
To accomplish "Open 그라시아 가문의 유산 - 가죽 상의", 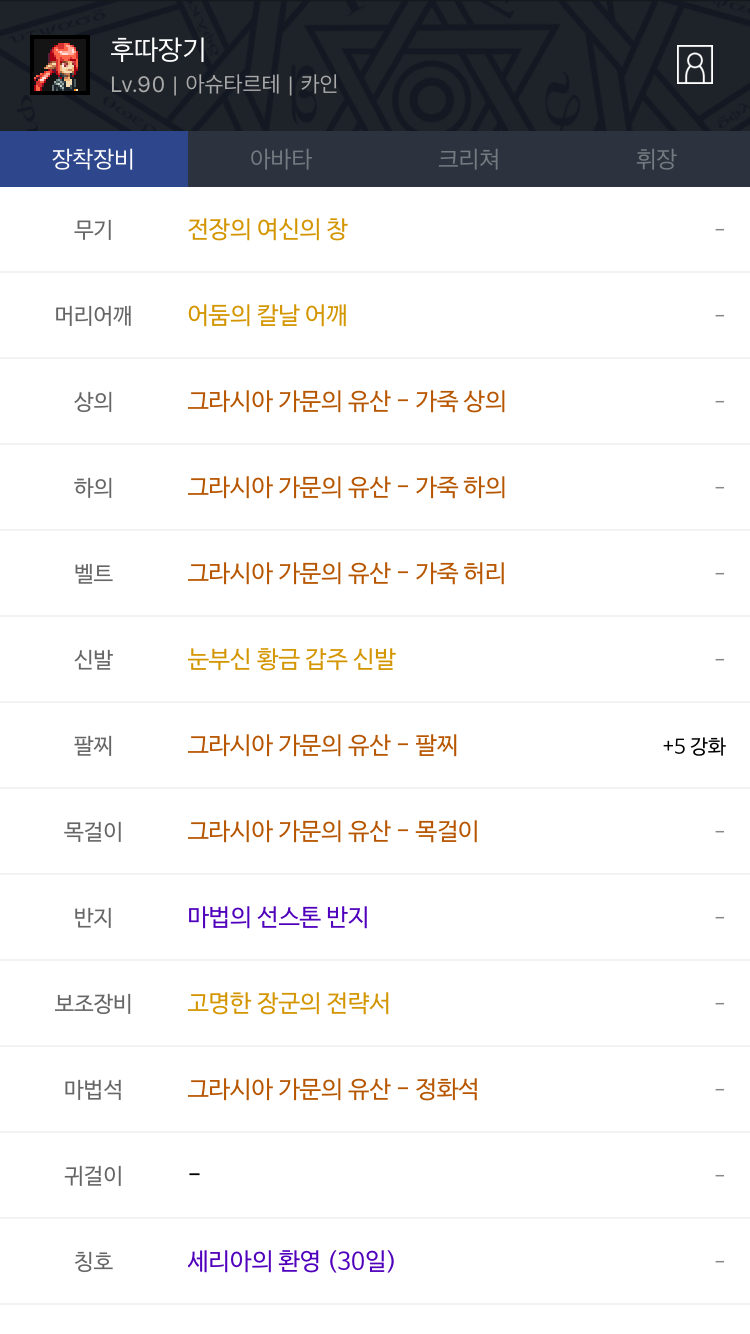I will tap(346, 401).
